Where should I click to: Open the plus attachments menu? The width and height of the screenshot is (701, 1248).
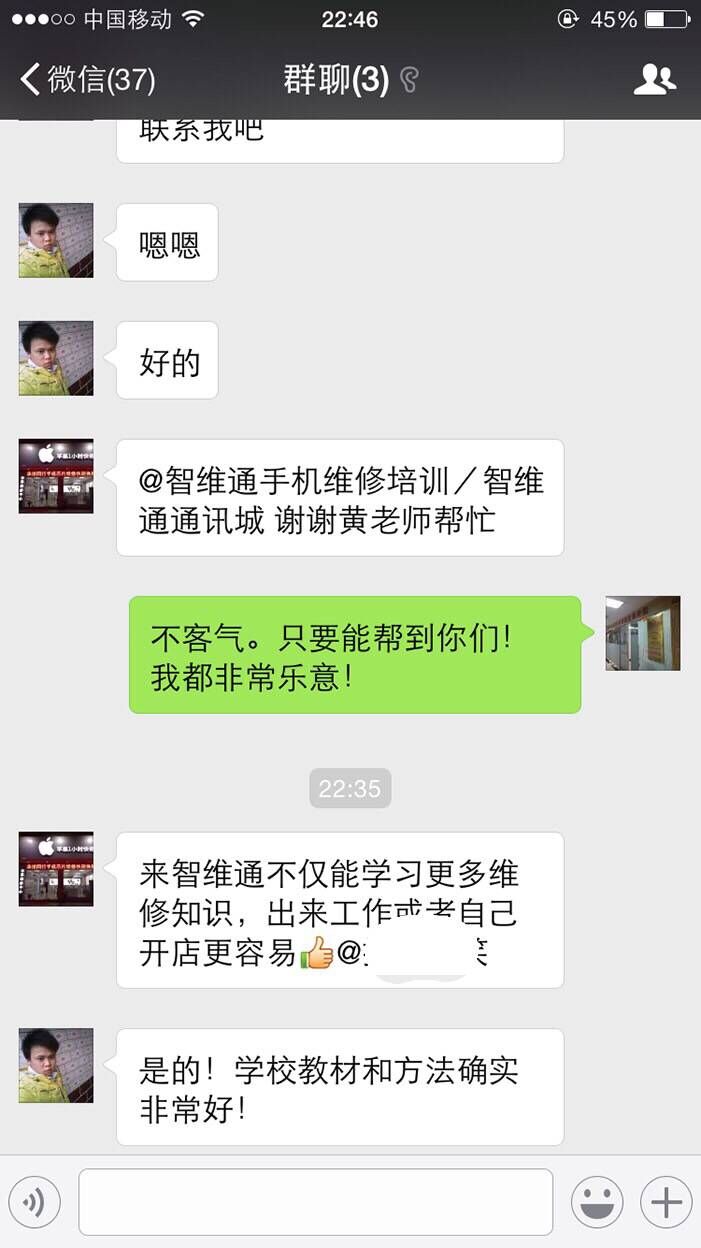(x=666, y=1201)
